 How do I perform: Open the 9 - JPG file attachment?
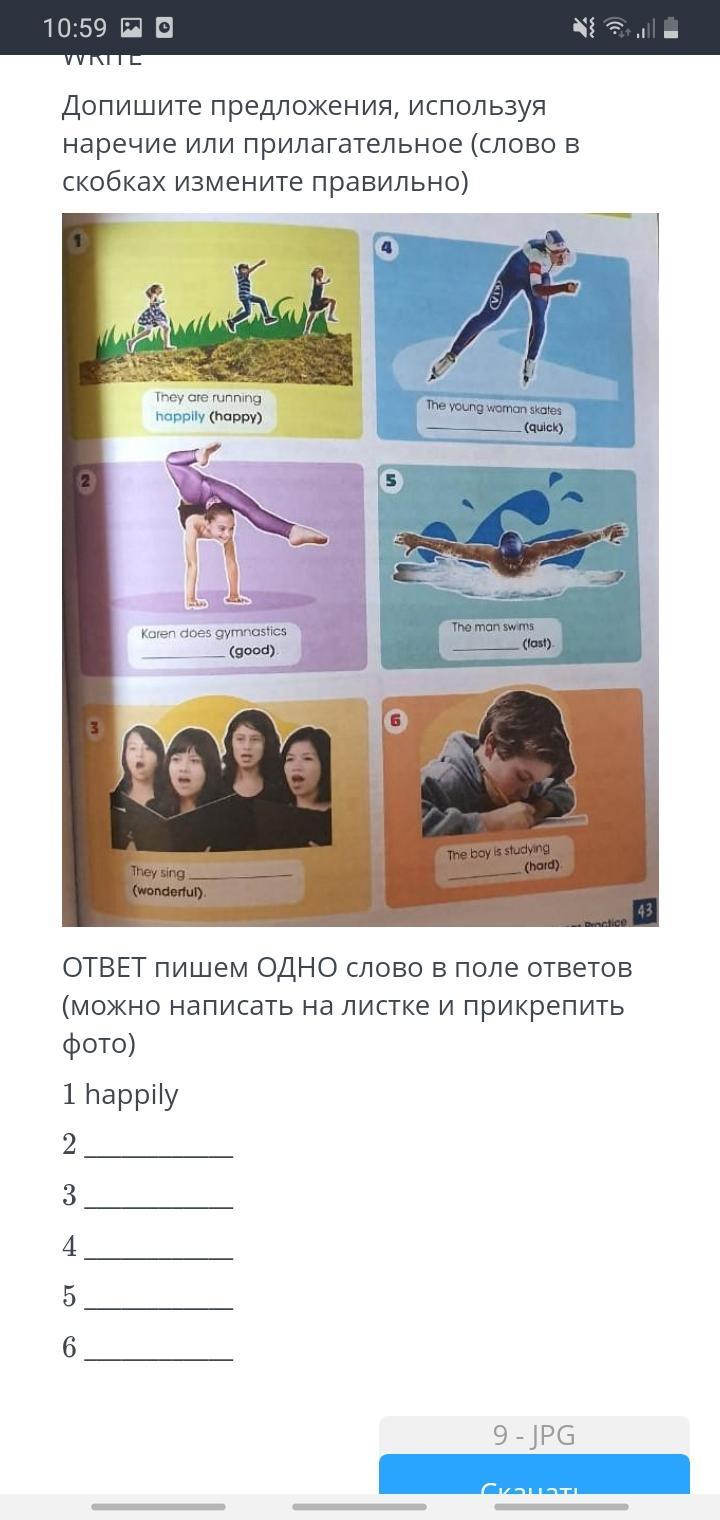(534, 1435)
